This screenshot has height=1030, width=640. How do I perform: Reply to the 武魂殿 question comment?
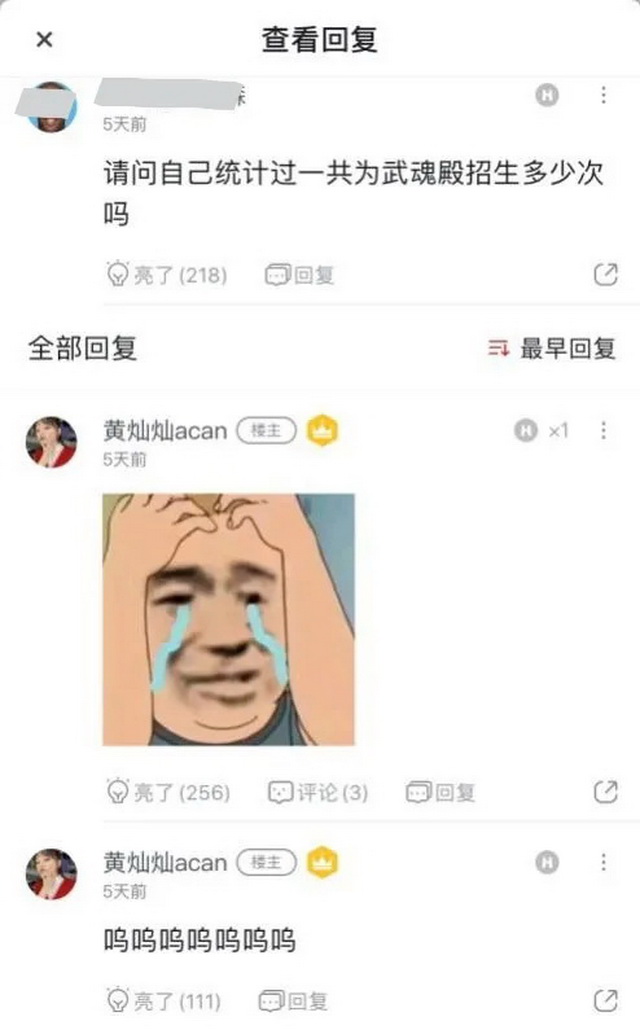(300, 274)
